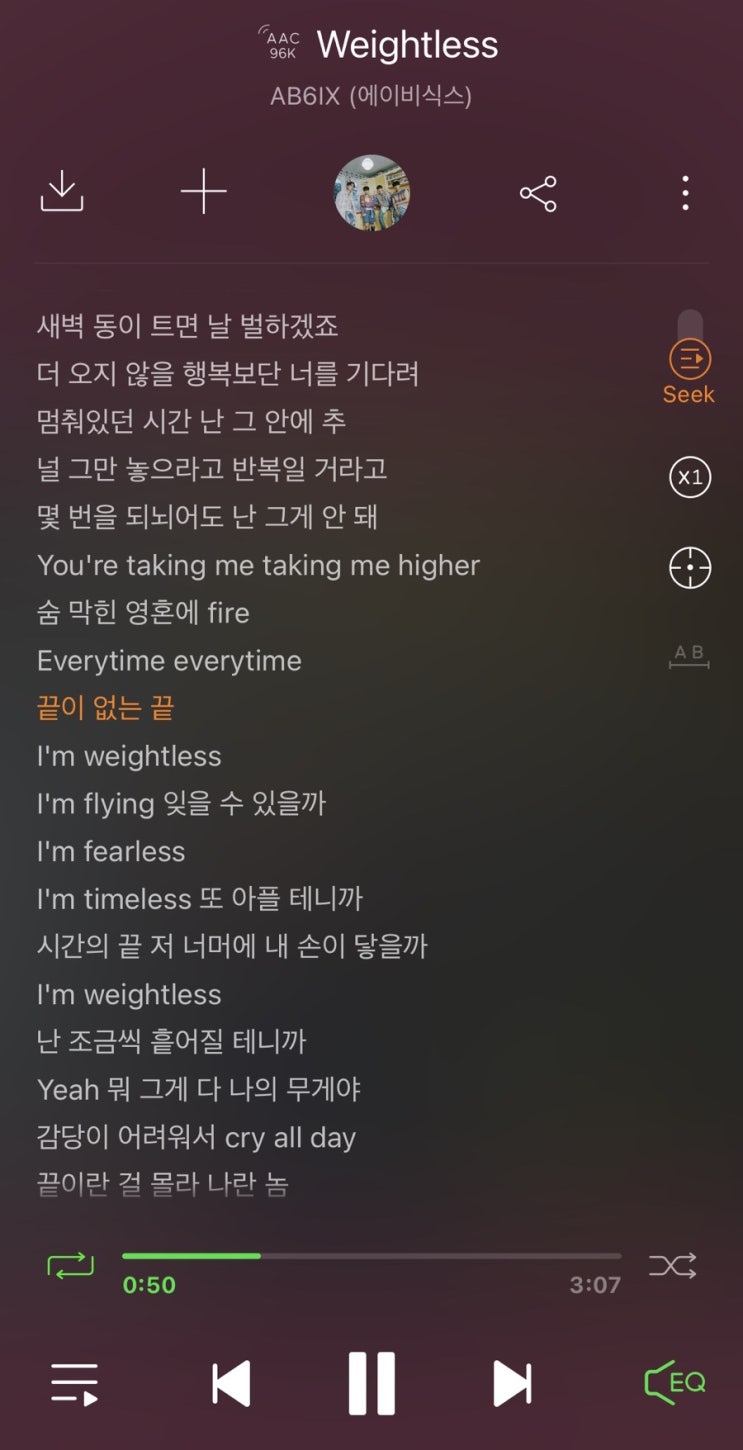Share this track
Viewport: 743px width, 1450px height.
click(x=538, y=193)
